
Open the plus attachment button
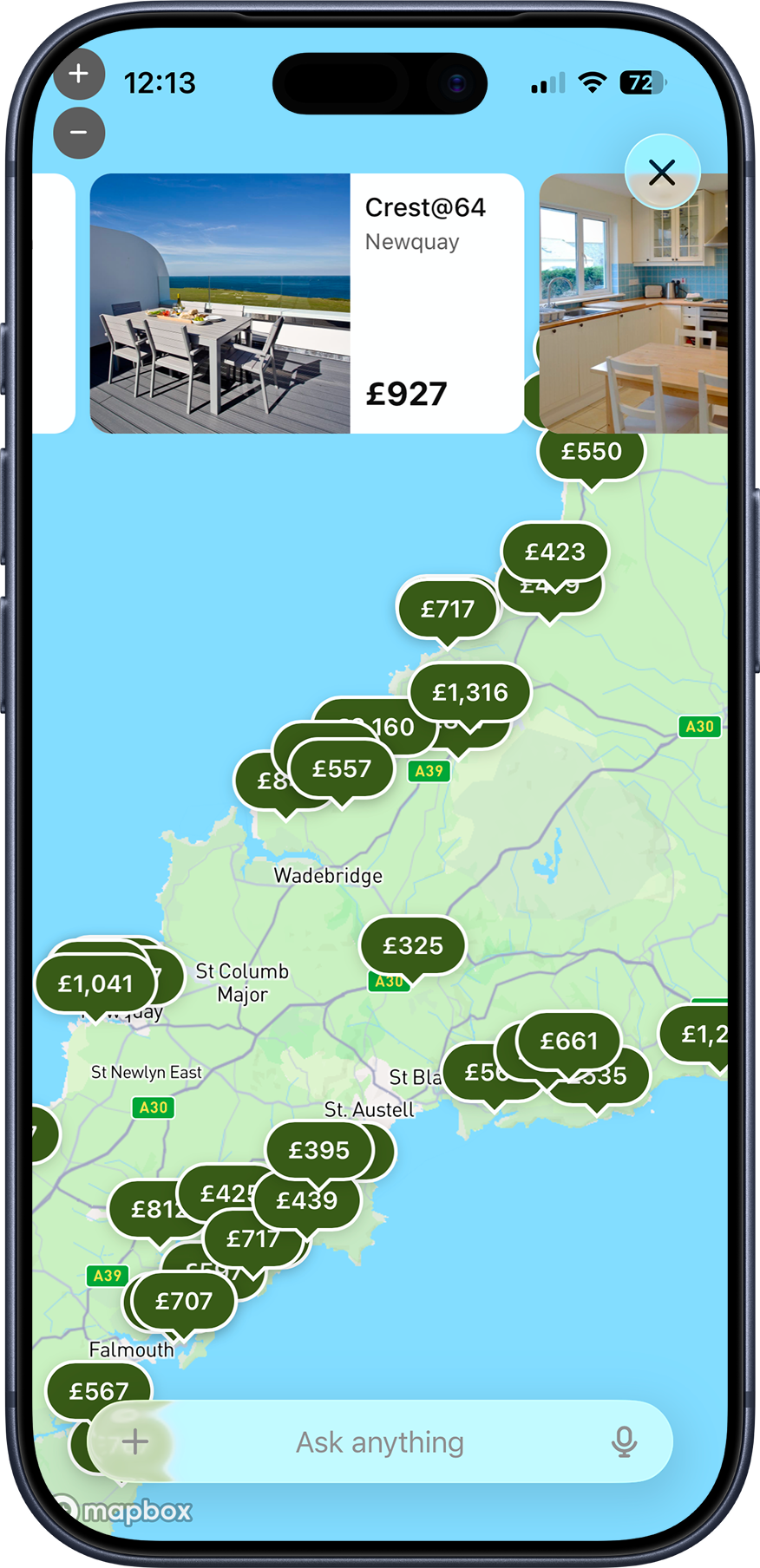[134, 1442]
